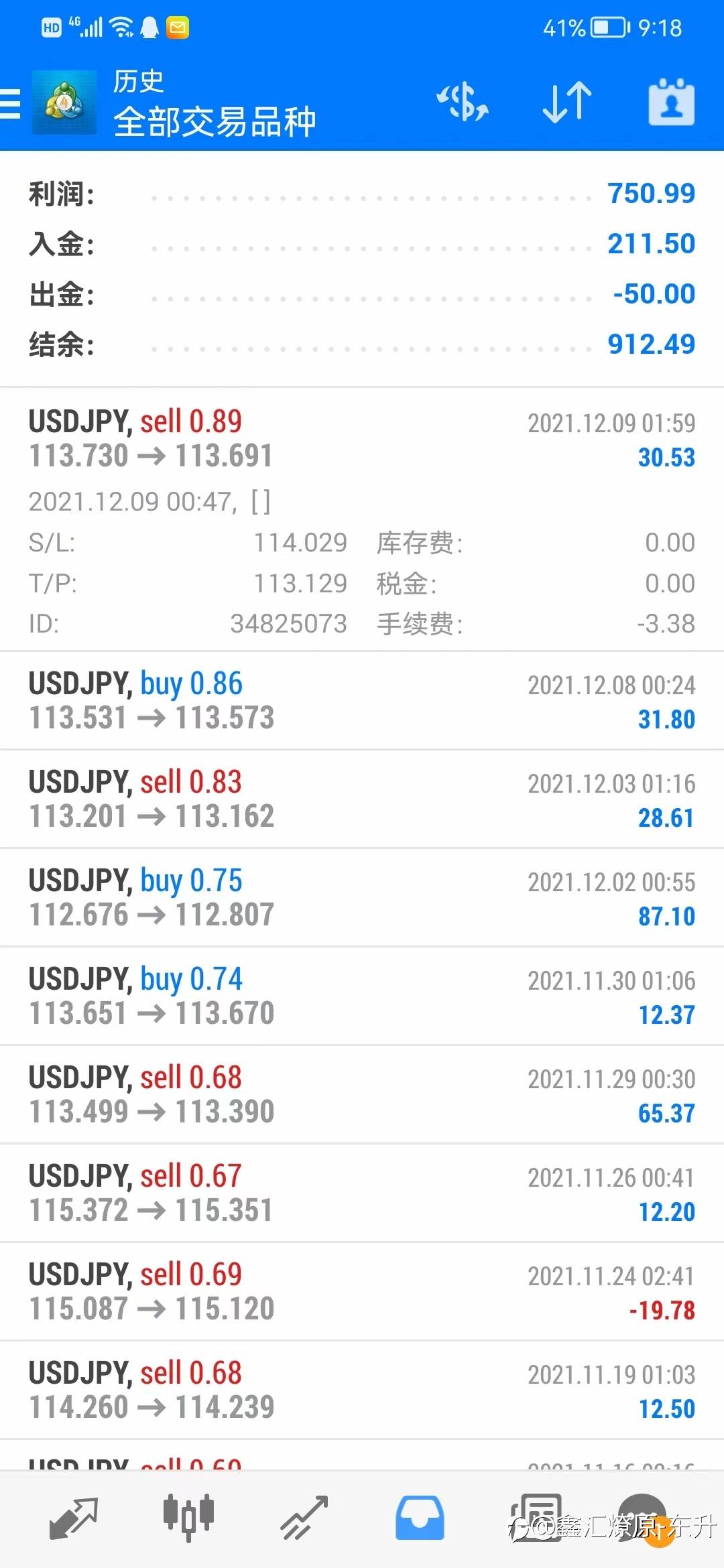Expand the USDJPY sell 0.83 trade
The image size is (724, 1568).
pyautogui.click(x=362, y=799)
